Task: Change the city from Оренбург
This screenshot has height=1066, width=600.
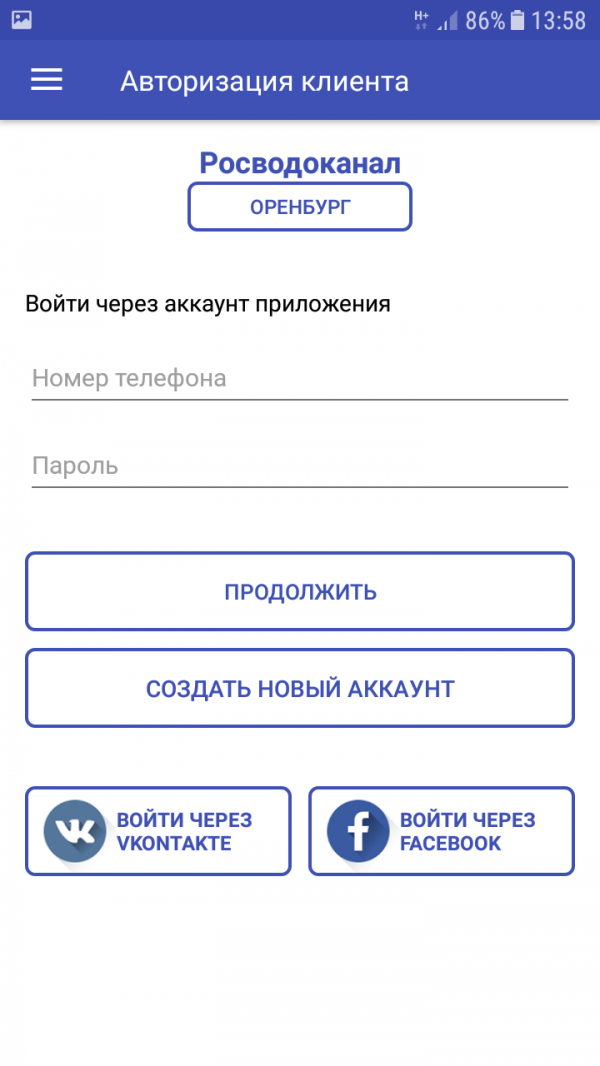Action: pyautogui.click(x=300, y=207)
